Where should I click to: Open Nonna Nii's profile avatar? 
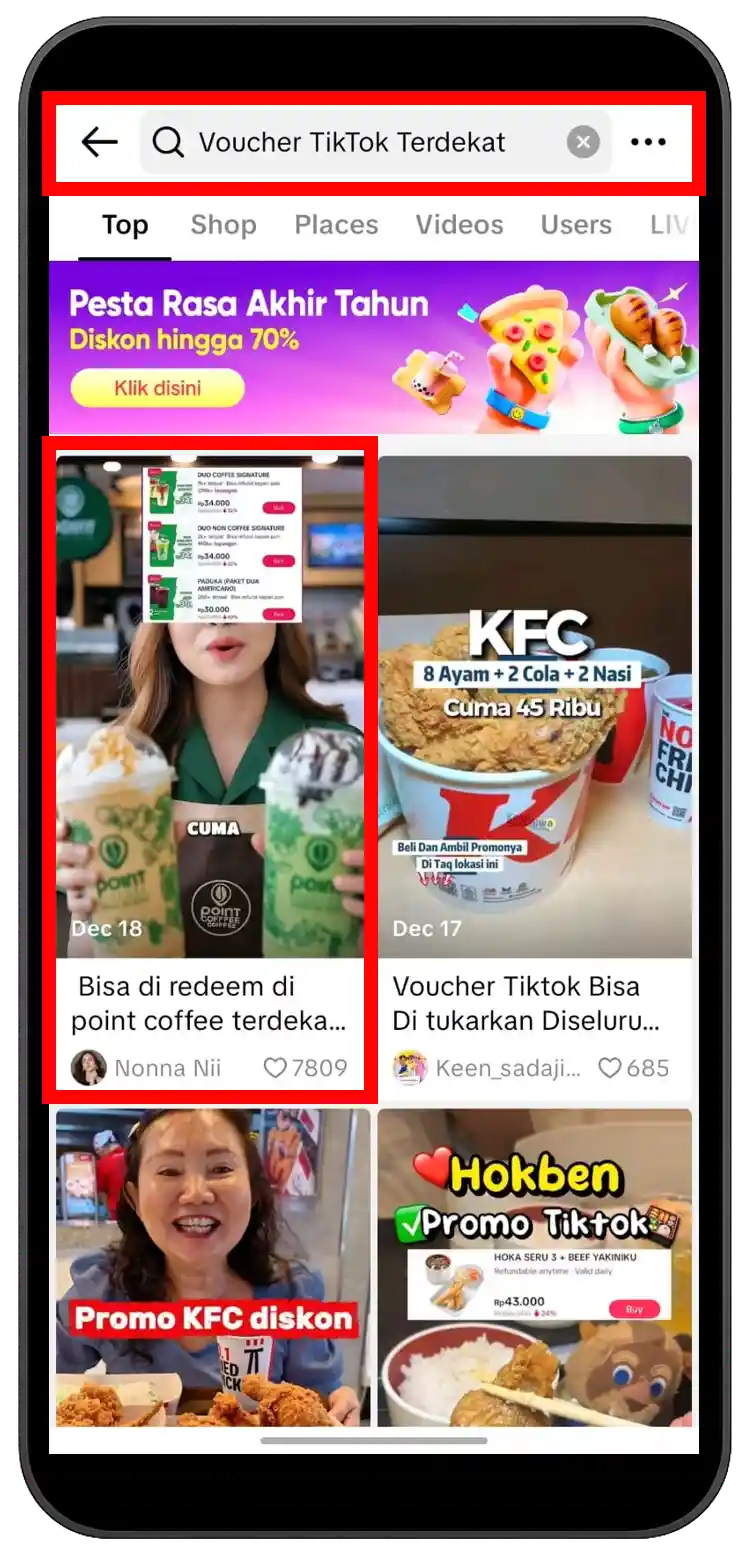[88, 1068]
